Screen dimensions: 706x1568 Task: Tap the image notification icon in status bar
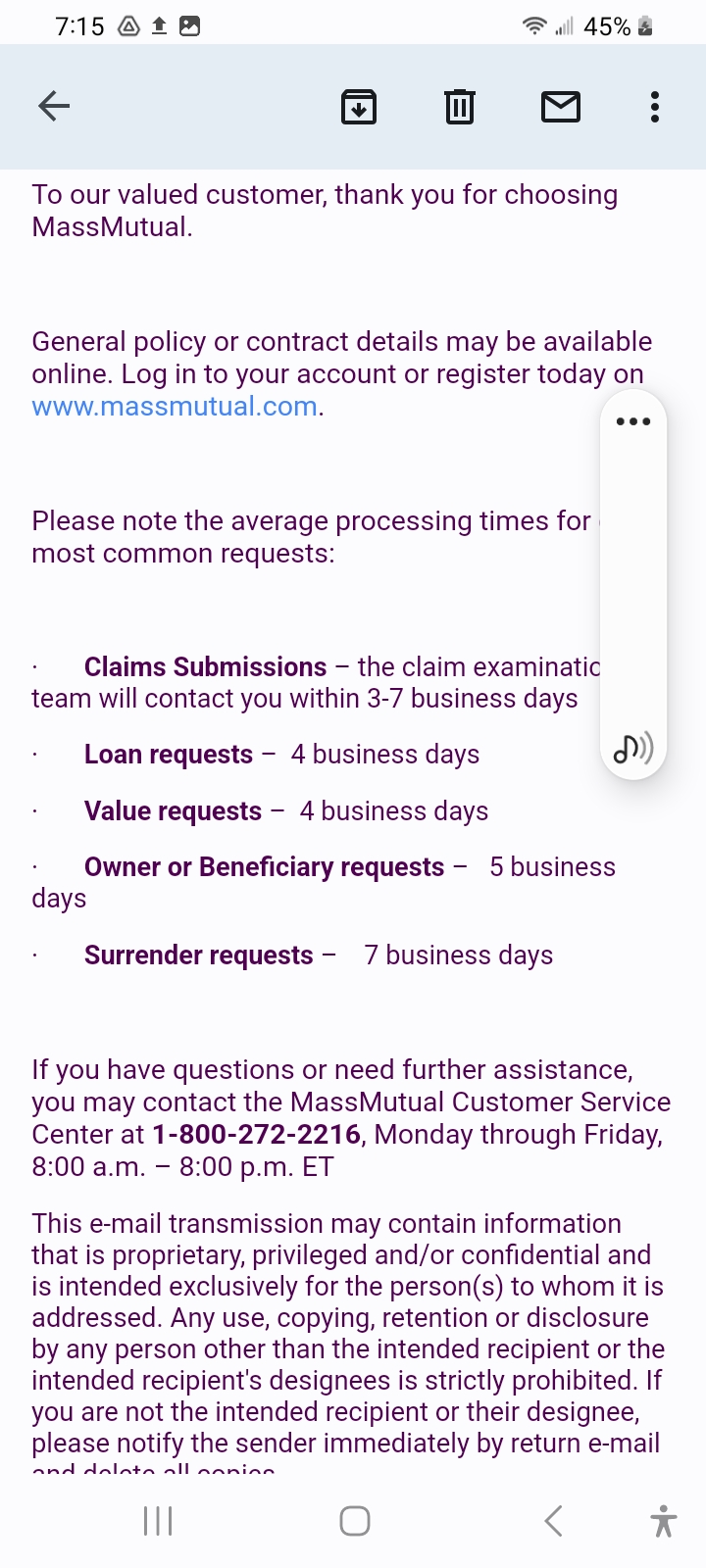point(190,26)
